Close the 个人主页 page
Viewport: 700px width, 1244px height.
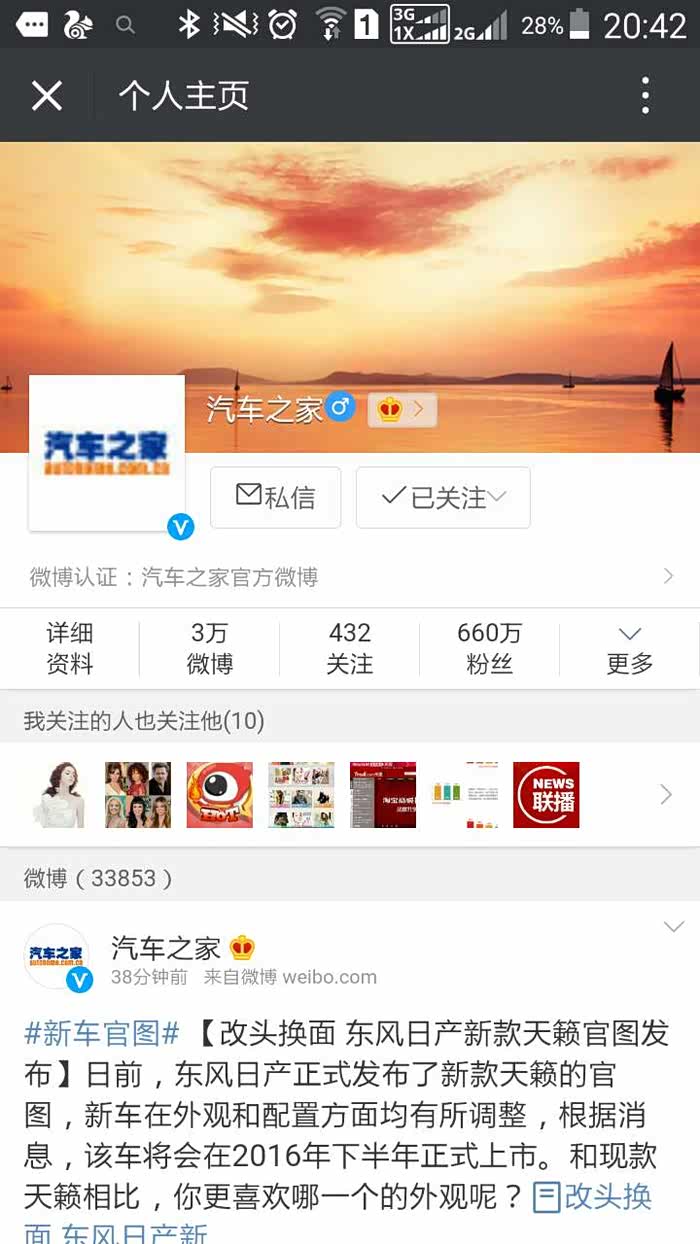click(46, 96)
